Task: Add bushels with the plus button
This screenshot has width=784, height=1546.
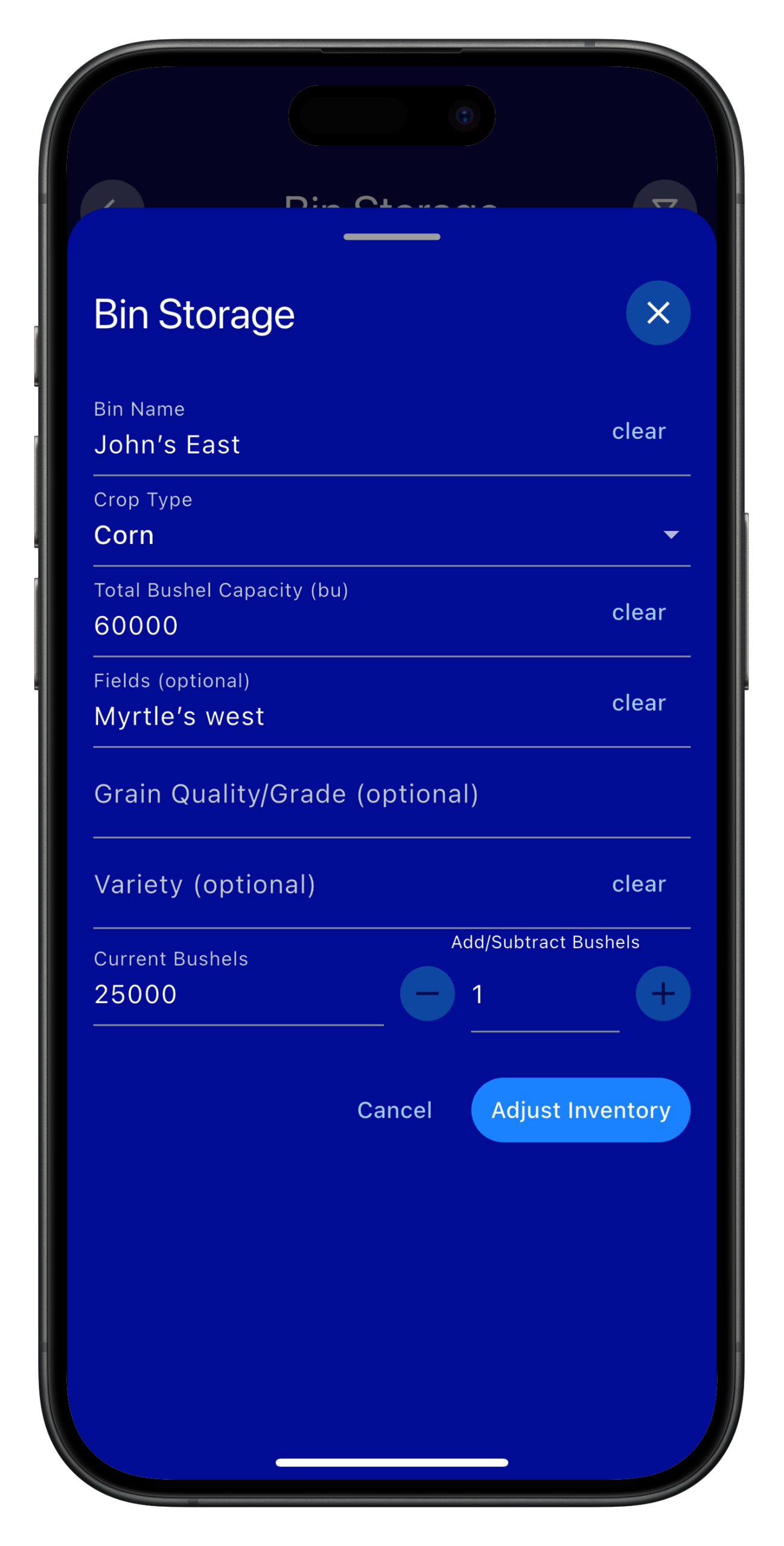Action: [x=662, y=993]
